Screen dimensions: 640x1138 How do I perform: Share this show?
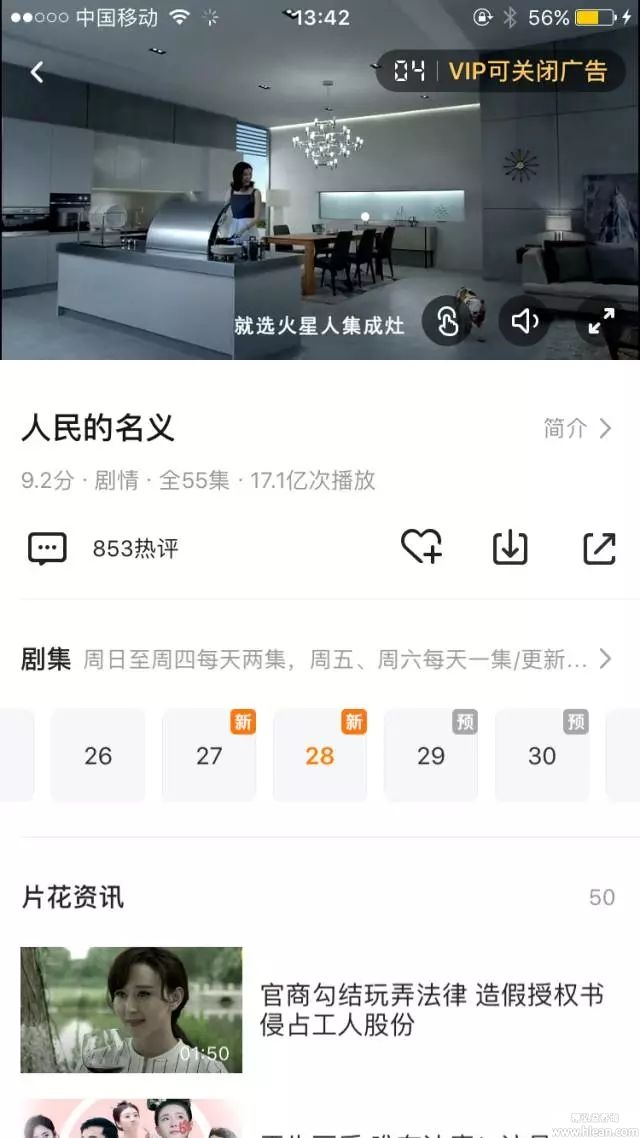point(599,547)
